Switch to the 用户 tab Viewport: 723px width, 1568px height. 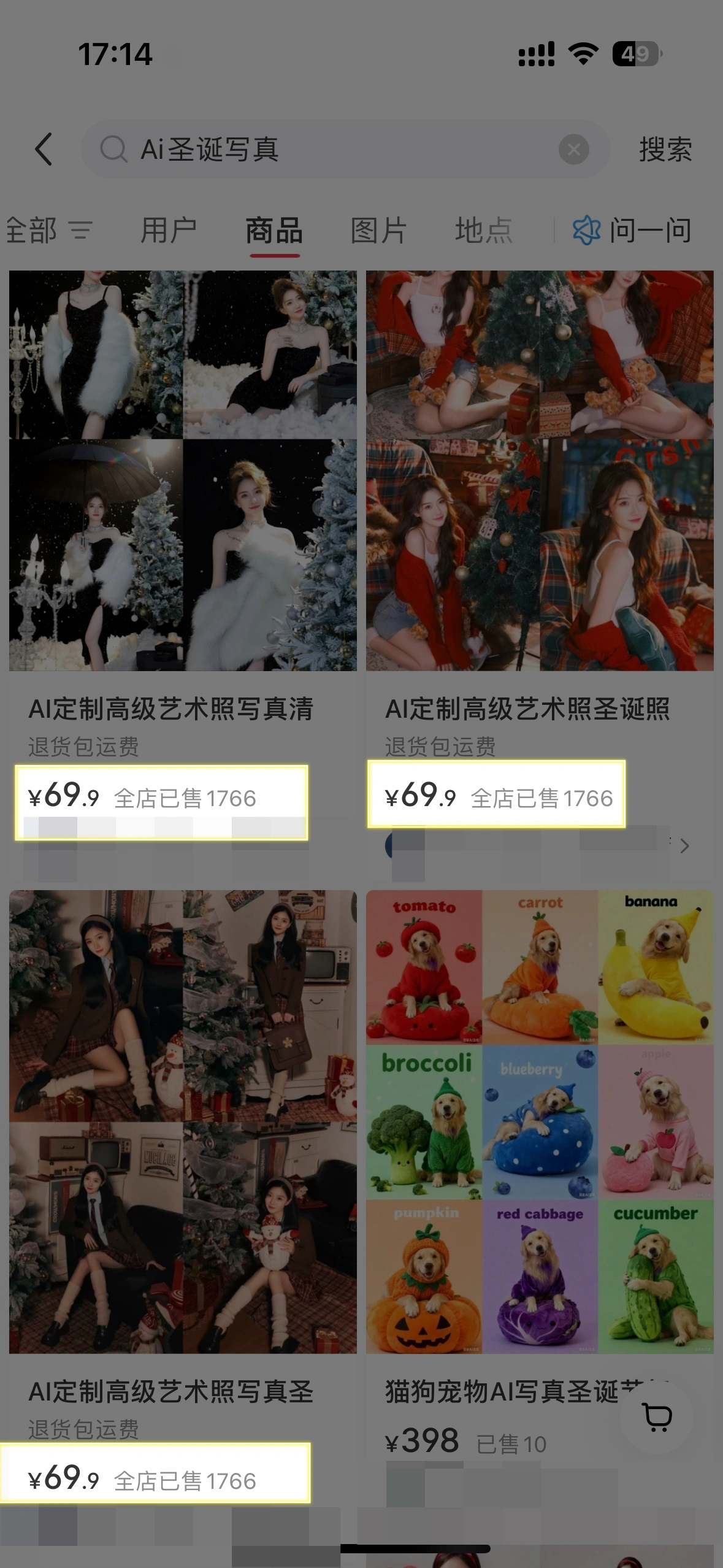click(x=169, y=231)
